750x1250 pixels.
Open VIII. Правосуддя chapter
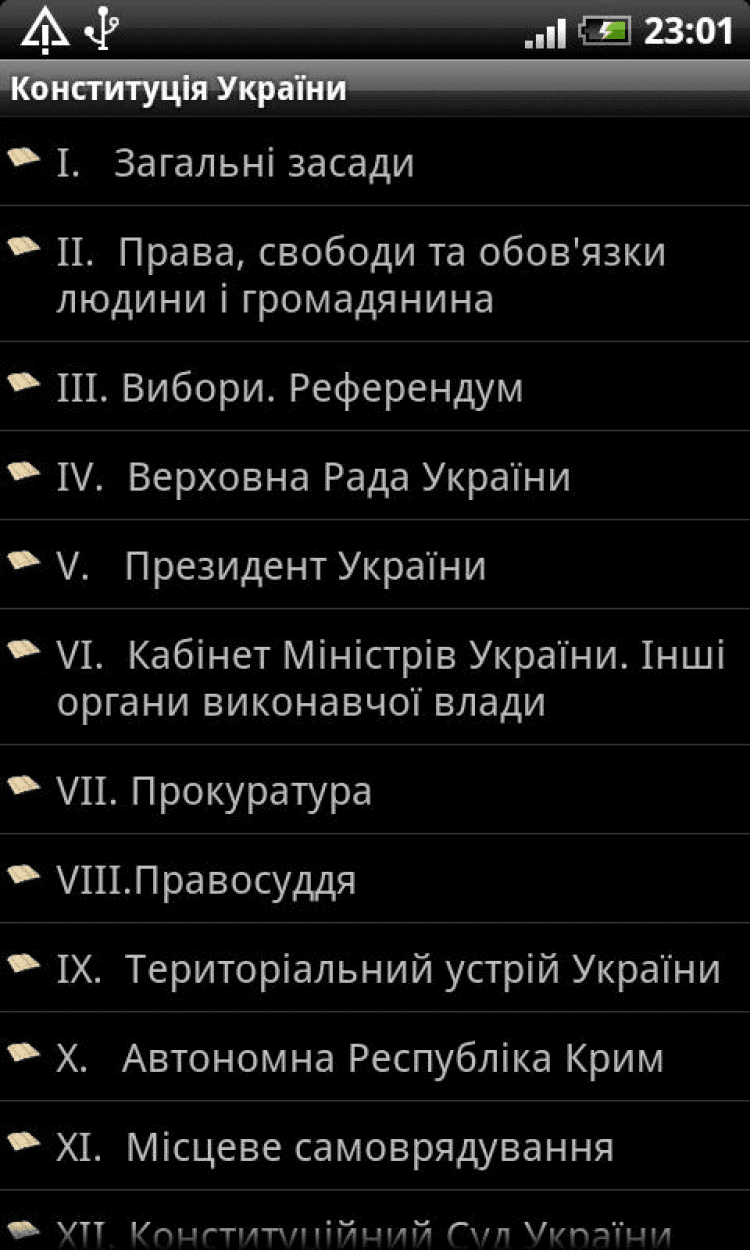coord(375,880)
